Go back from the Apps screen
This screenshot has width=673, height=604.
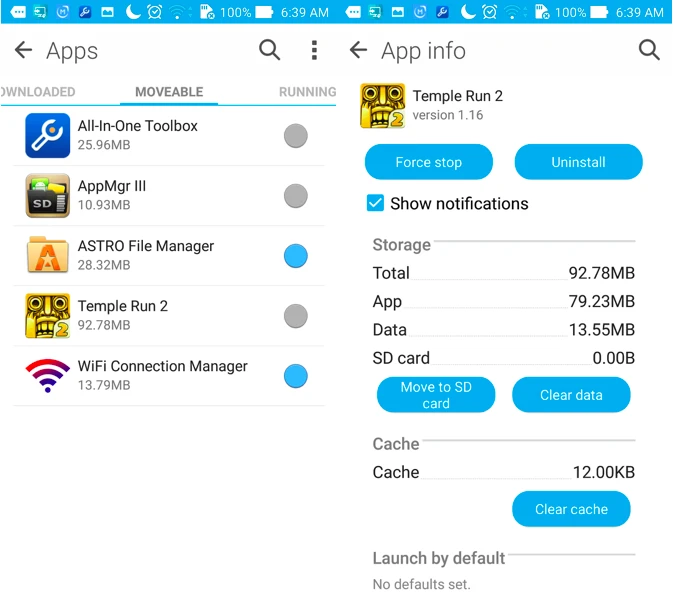click(23, 51)
